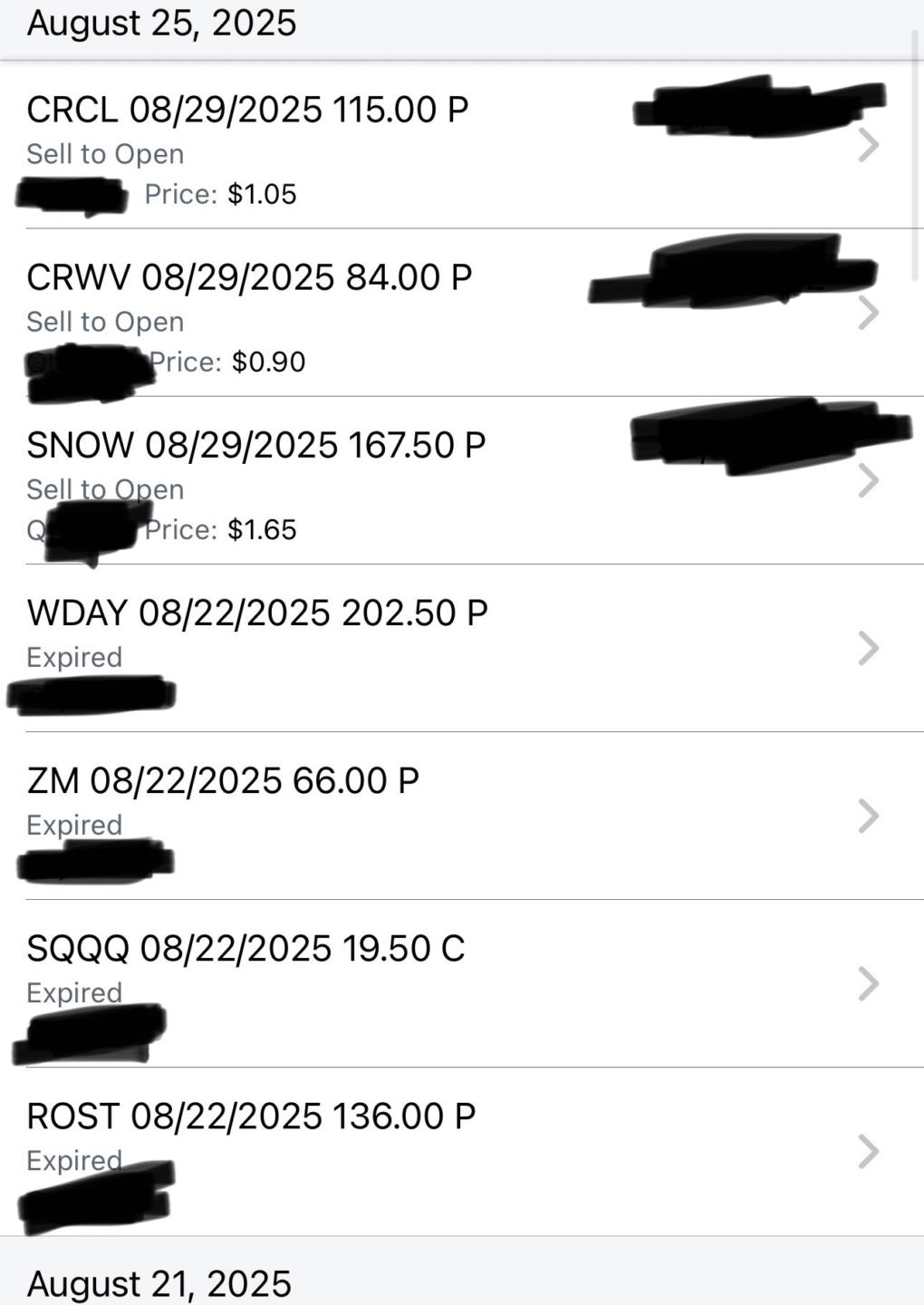Open the ROST 136.00 P expired entry

251,1116
